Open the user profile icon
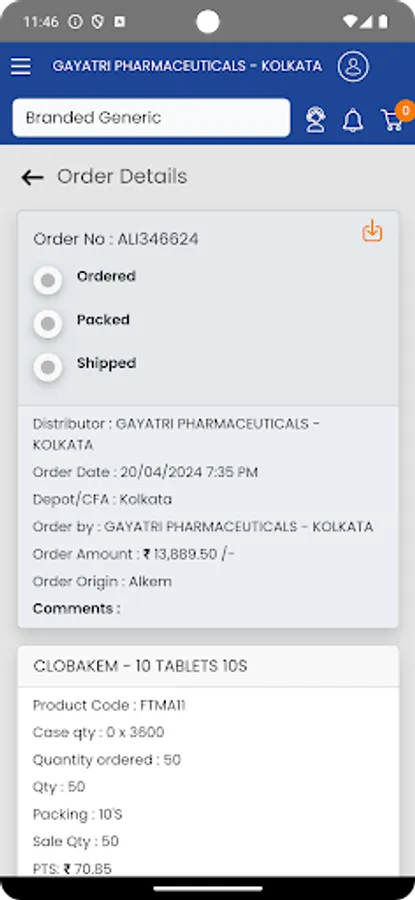This screenshot has height=900, width=415. [x=353, y=66]
